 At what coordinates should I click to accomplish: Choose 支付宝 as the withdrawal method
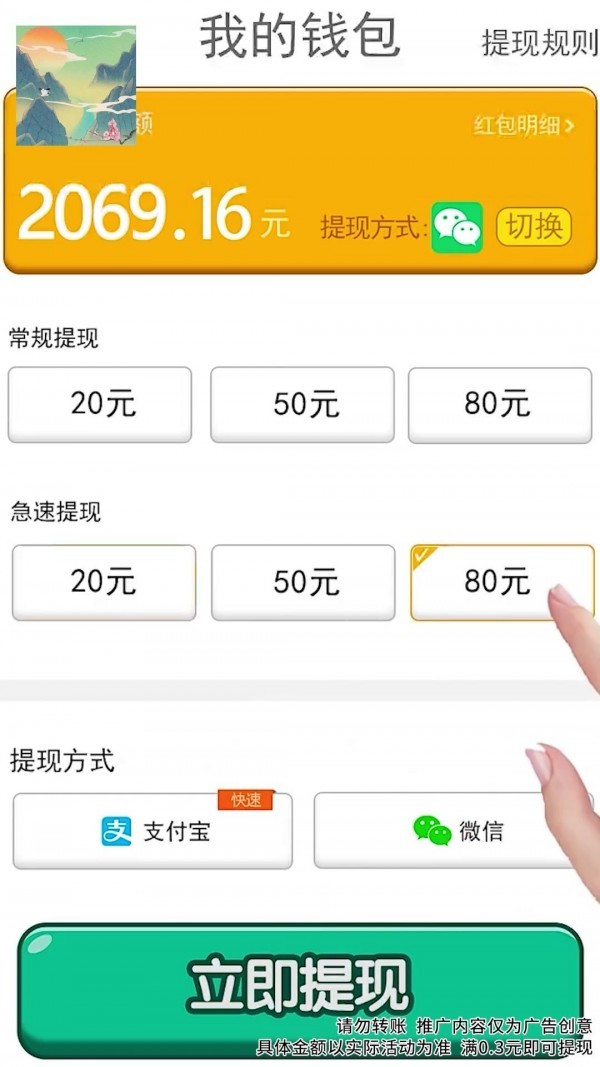(x=153, y=831)
